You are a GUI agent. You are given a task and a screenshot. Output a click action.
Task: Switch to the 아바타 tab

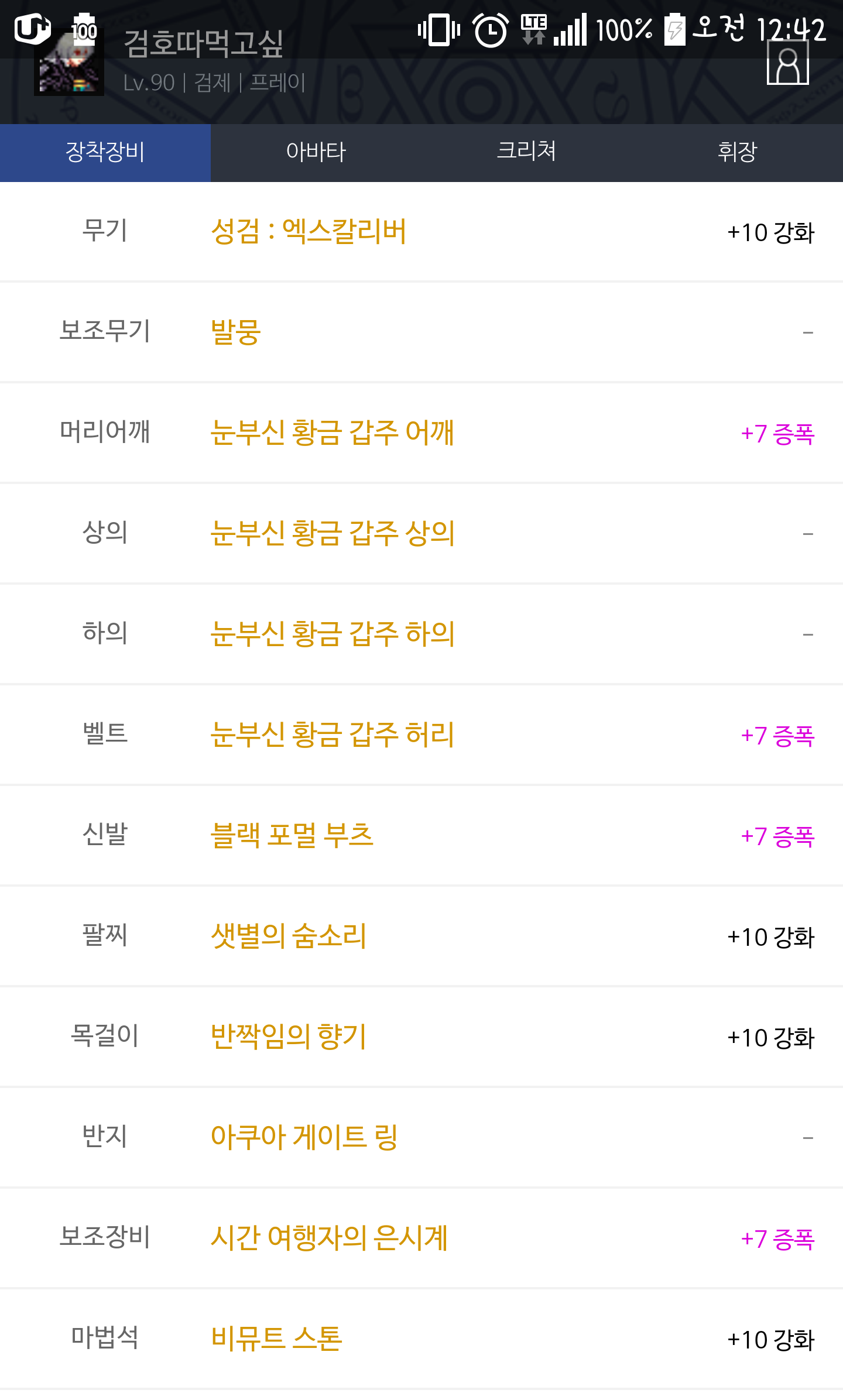[x=316, y=153]
